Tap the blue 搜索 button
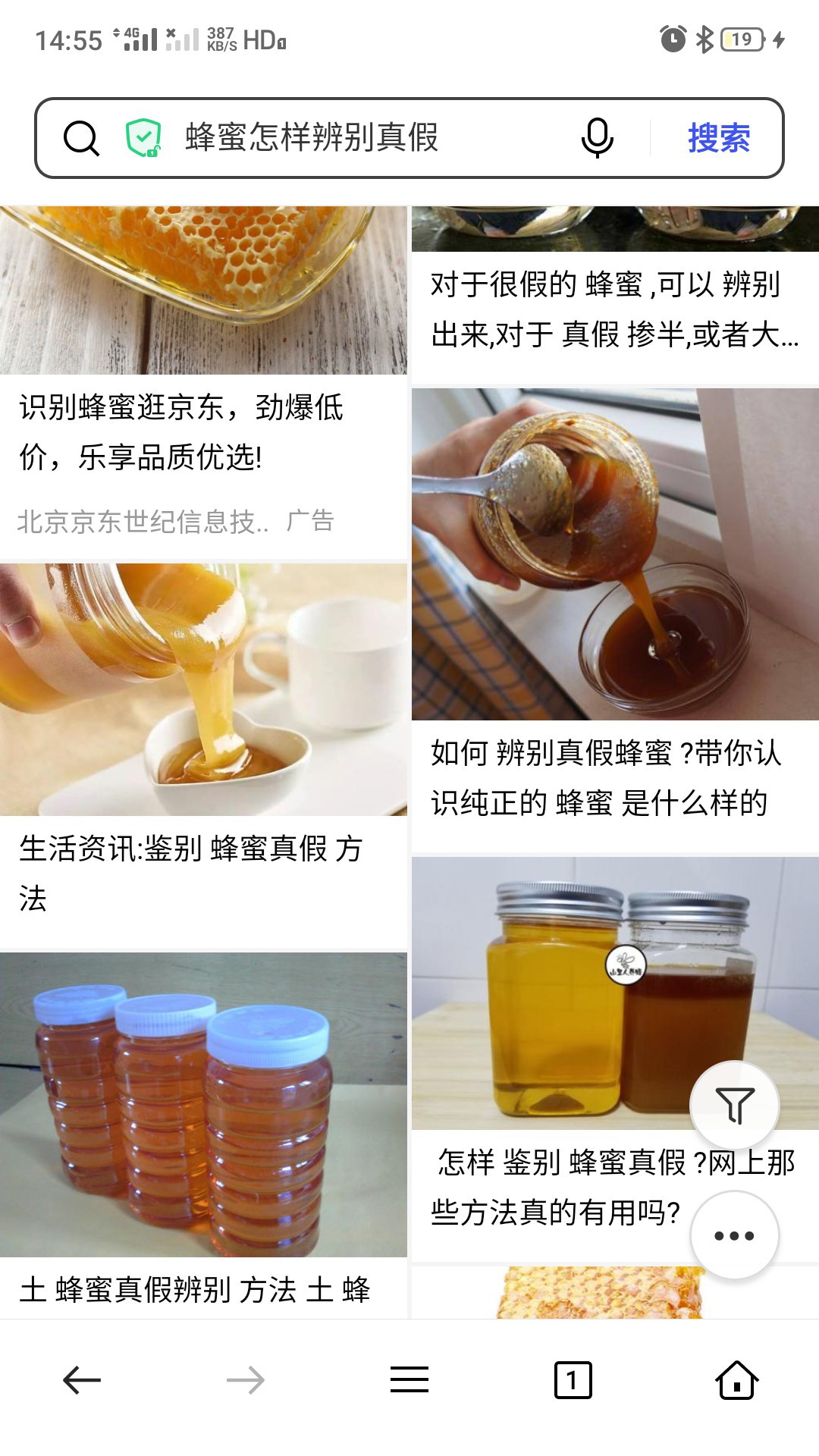The width and height of the screenshot is (819, 1456). [x=718, y=138]
